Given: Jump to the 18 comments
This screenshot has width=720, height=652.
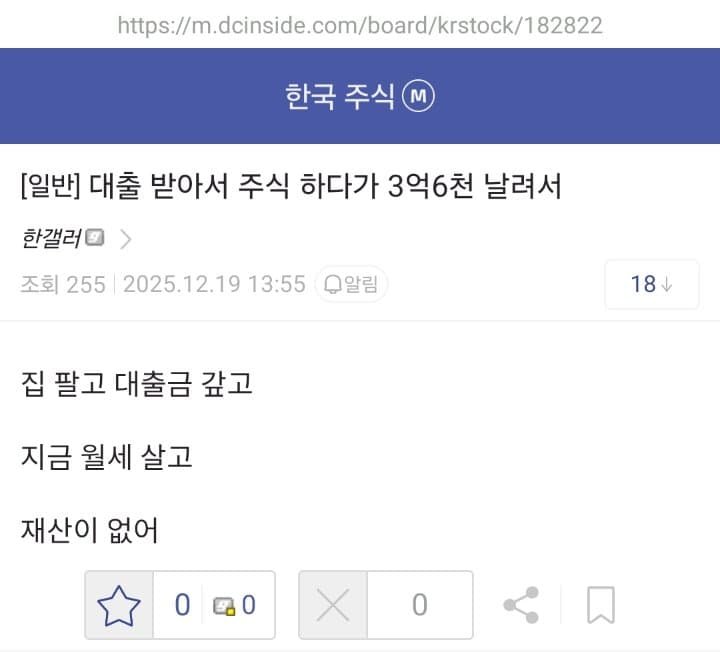Looking at the screenshot, I should point(652,284).
